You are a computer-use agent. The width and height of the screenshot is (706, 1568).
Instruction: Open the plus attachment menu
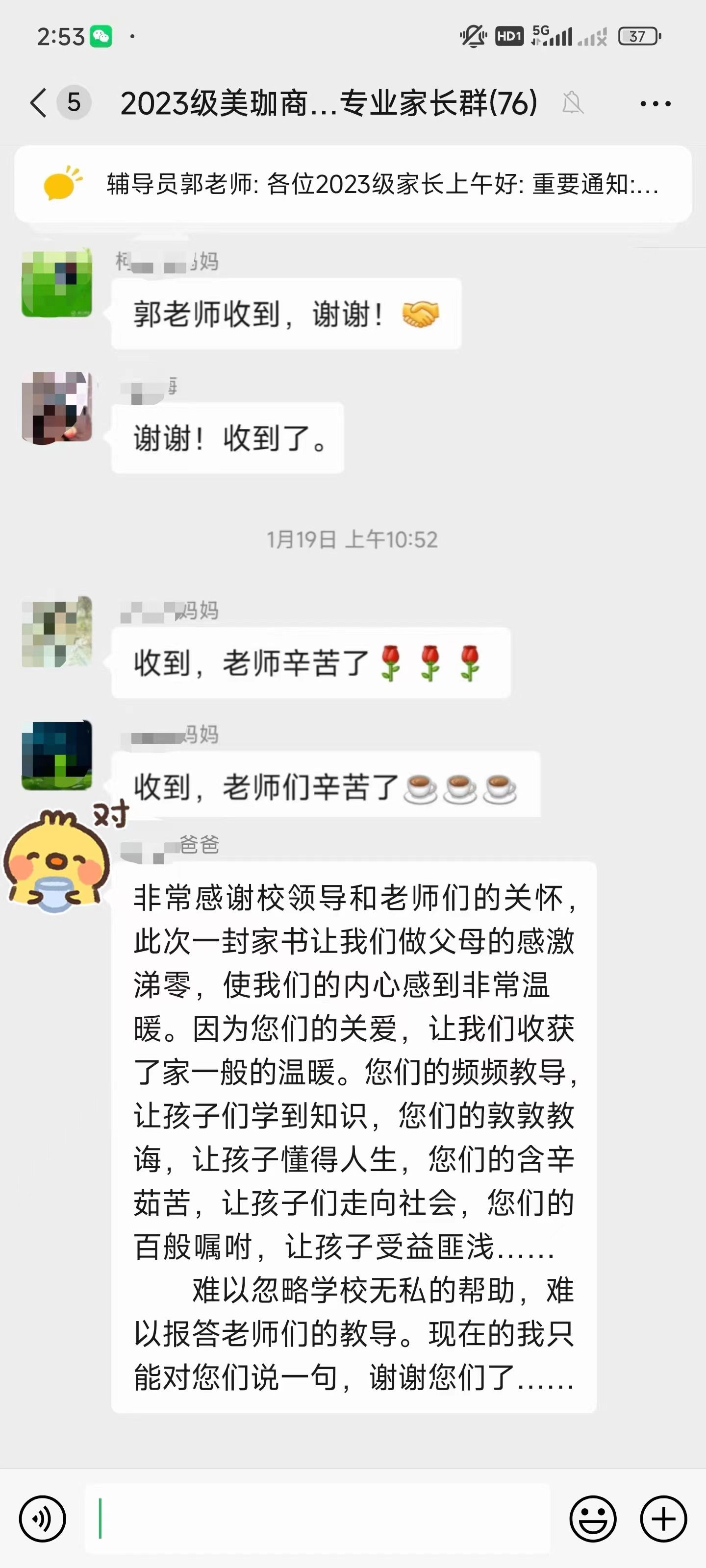tap(663, 1519)
